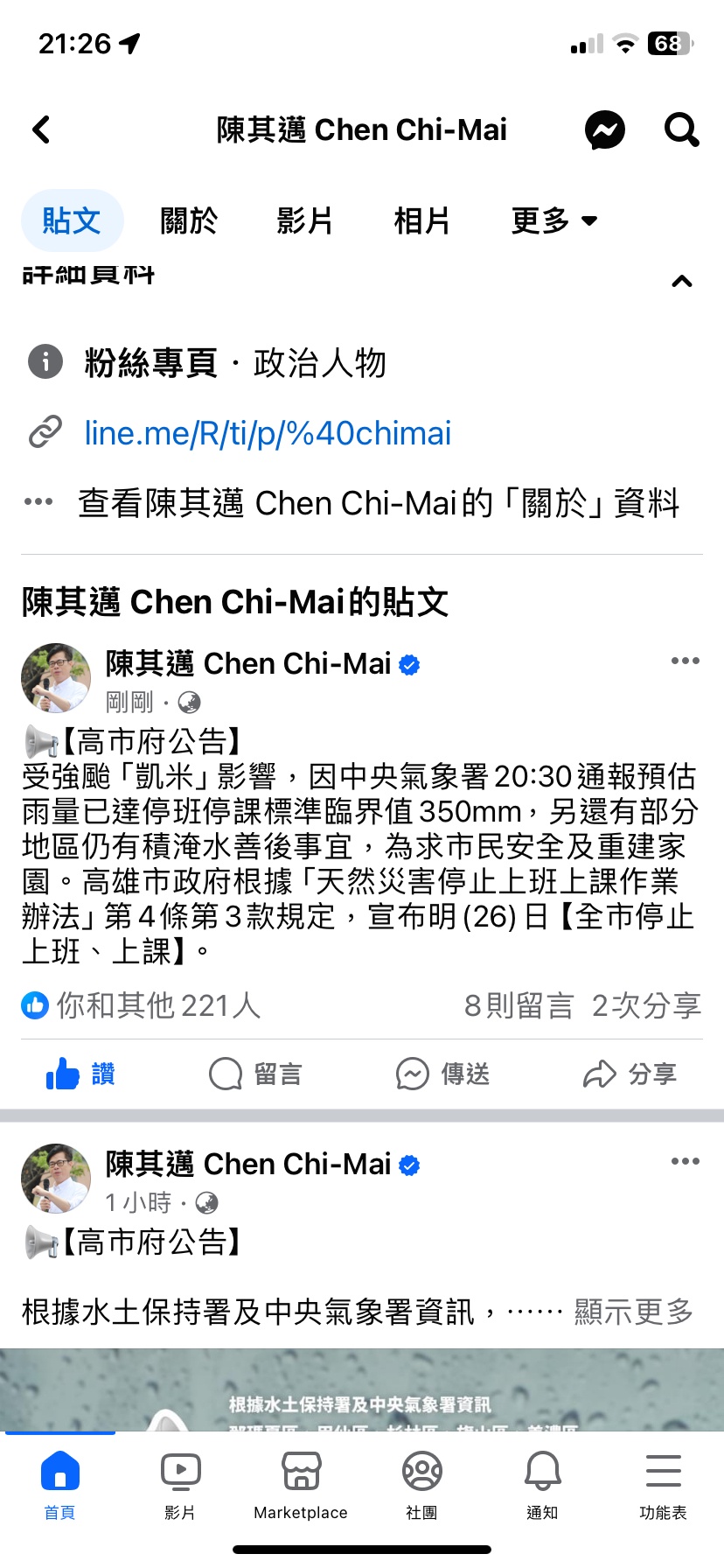Screen dimensions: 724x1568
Task: Expand the 更多 dropdown
Action: click(553, 220)
